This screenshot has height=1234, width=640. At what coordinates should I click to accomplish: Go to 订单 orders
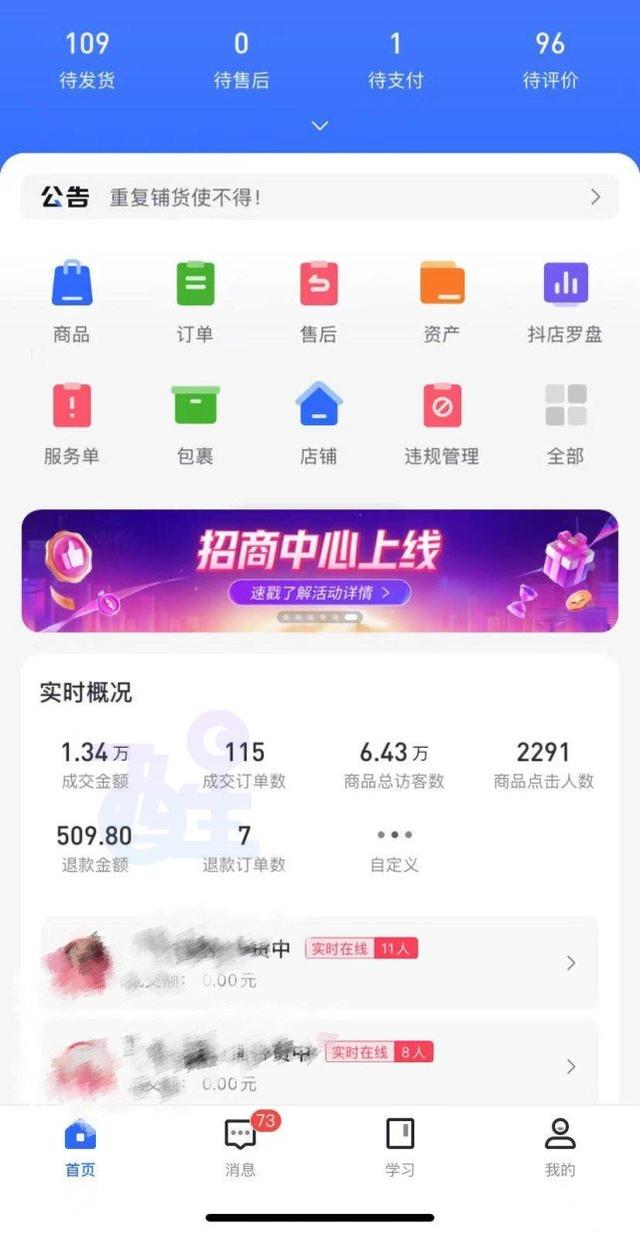(195, 301)
